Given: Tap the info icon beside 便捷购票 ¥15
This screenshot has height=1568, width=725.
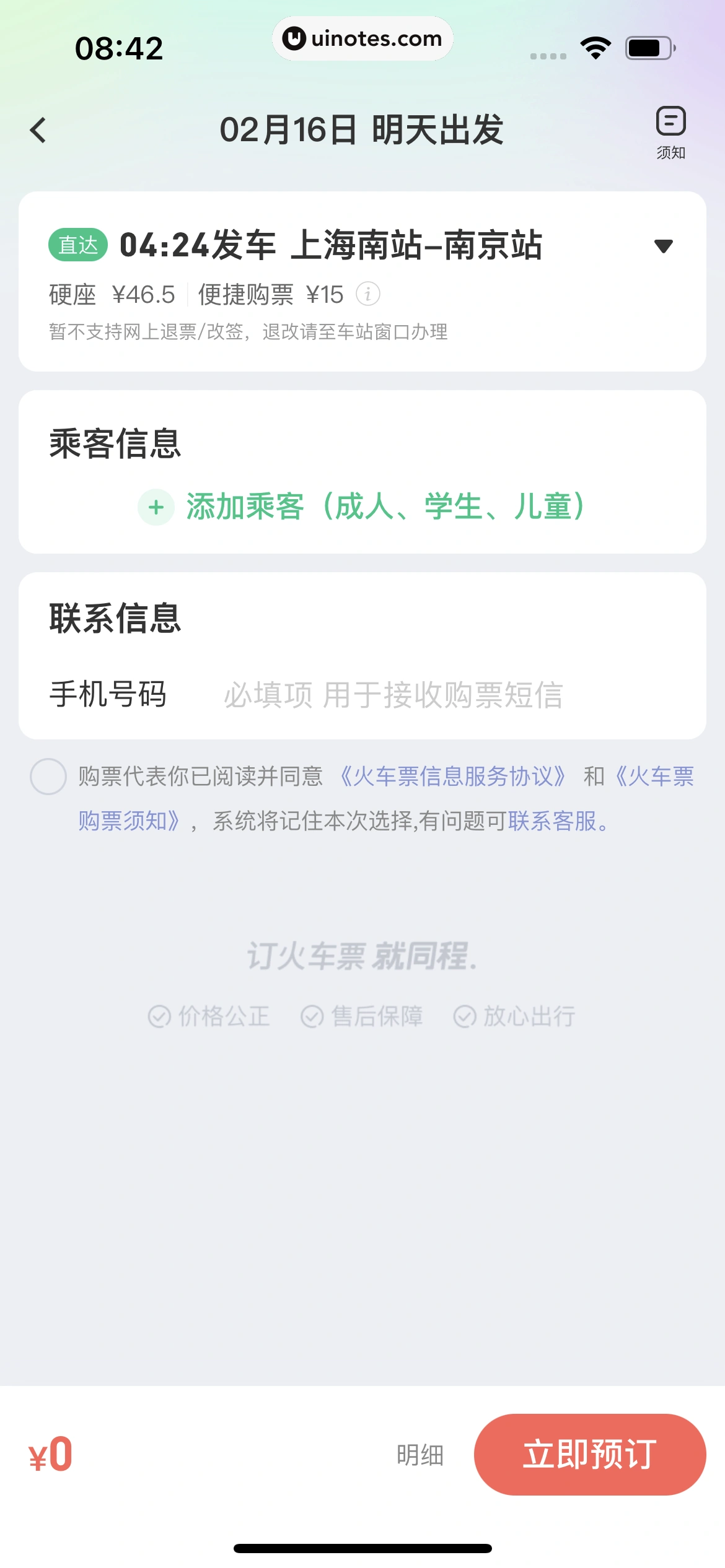Looking at the screenshot, I should 368,294.
